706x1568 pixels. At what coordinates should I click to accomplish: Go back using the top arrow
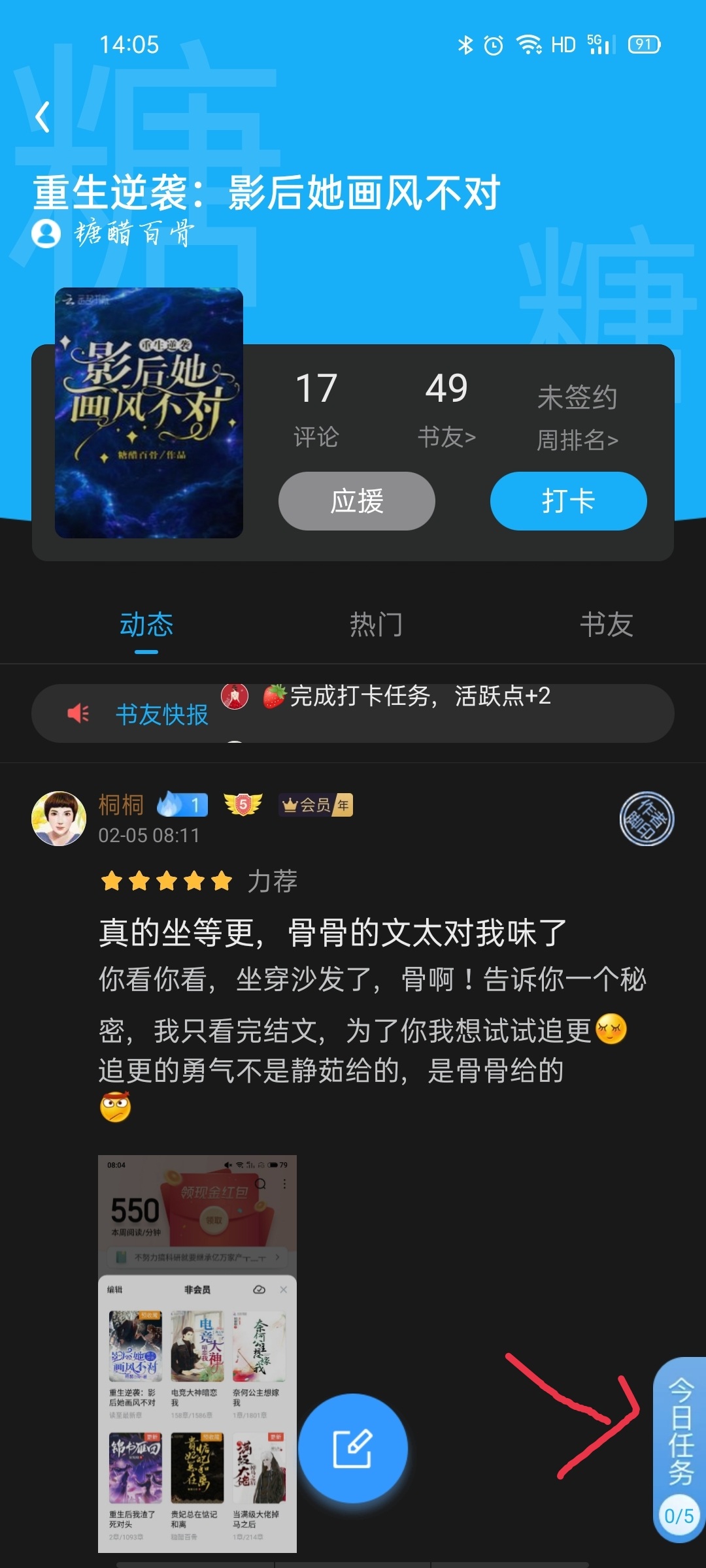click(43, 118)
